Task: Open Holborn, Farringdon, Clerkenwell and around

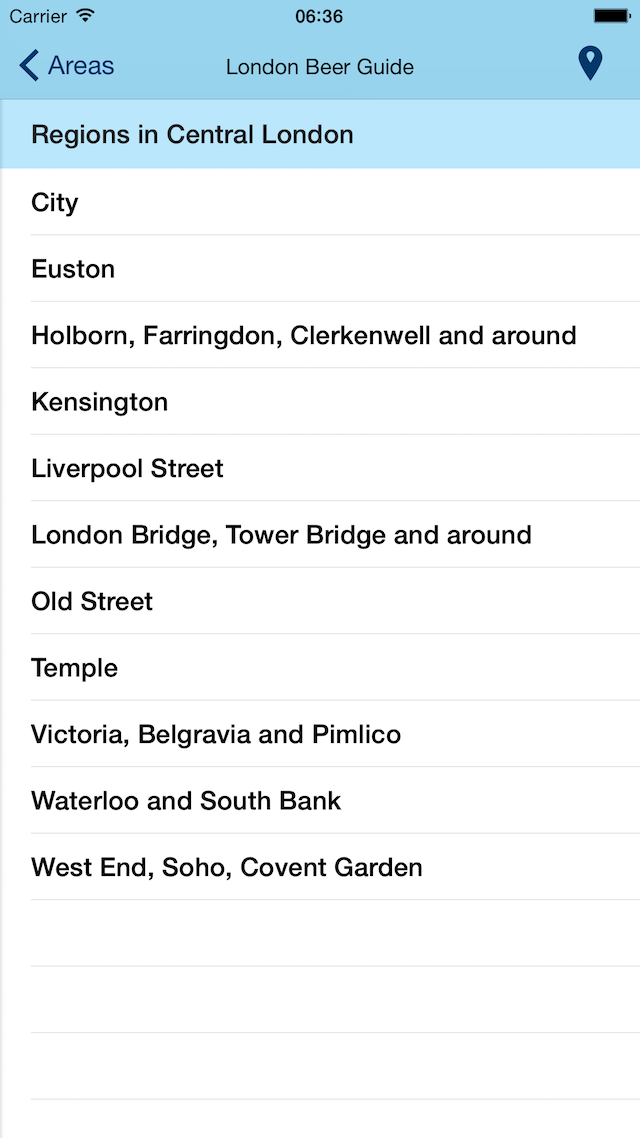Action: pos(320,335)
